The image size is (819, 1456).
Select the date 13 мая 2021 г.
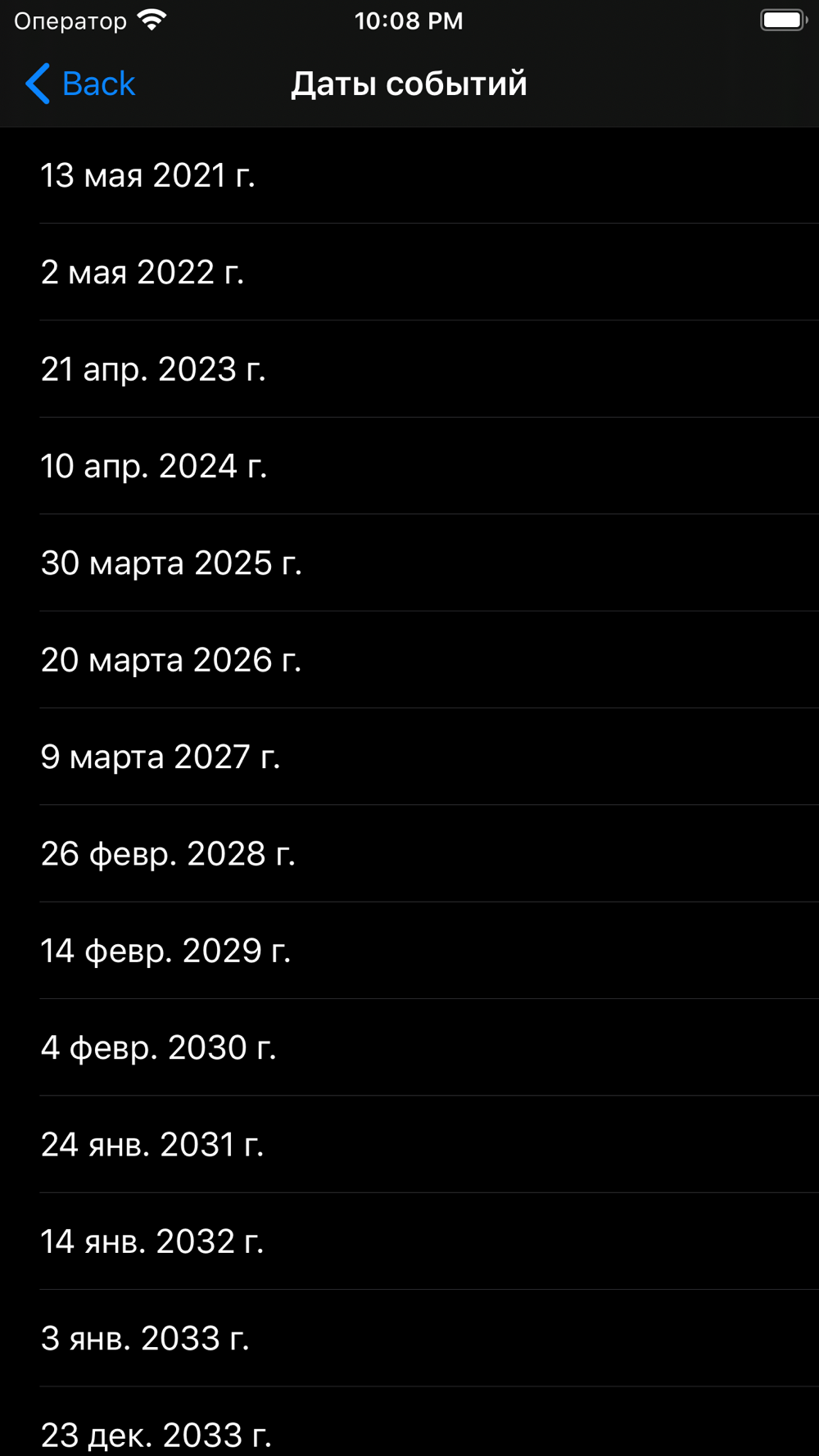tap(409, 175)
